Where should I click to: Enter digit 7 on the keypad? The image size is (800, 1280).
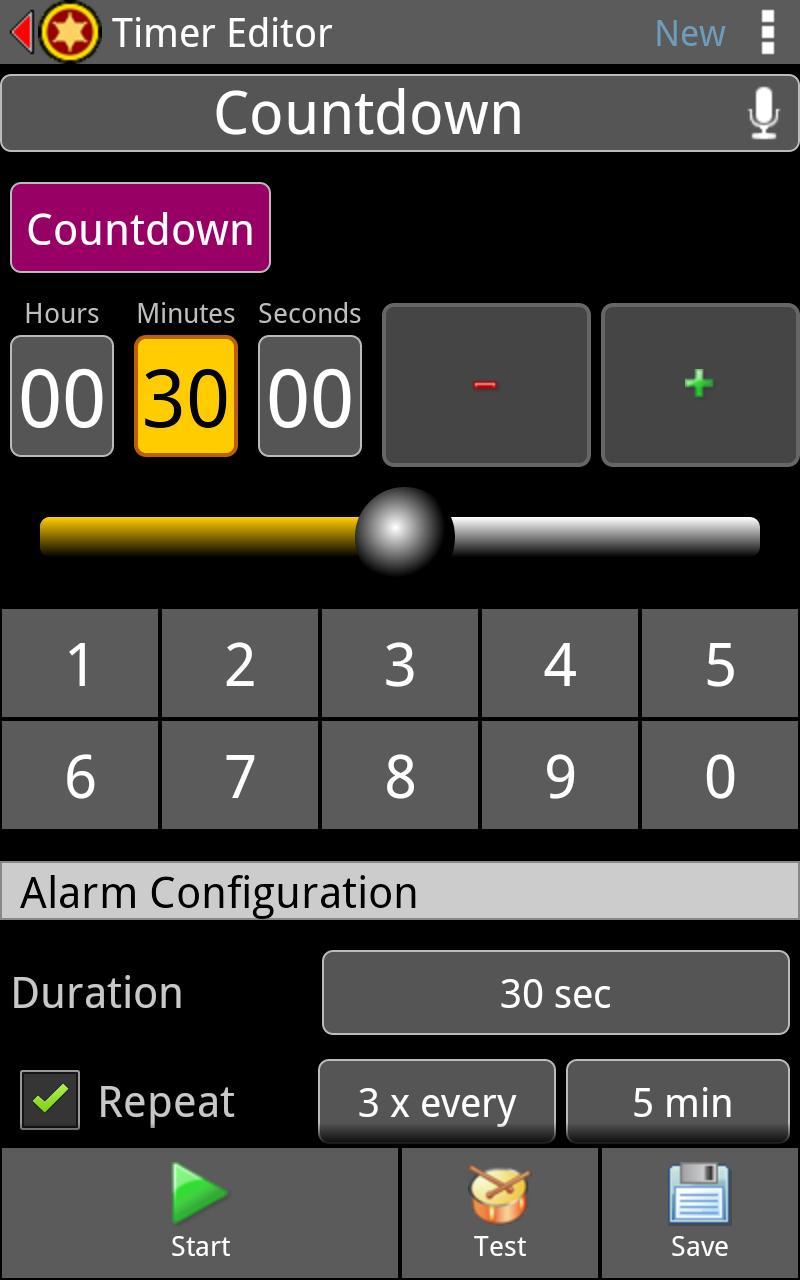pos(240,776)
